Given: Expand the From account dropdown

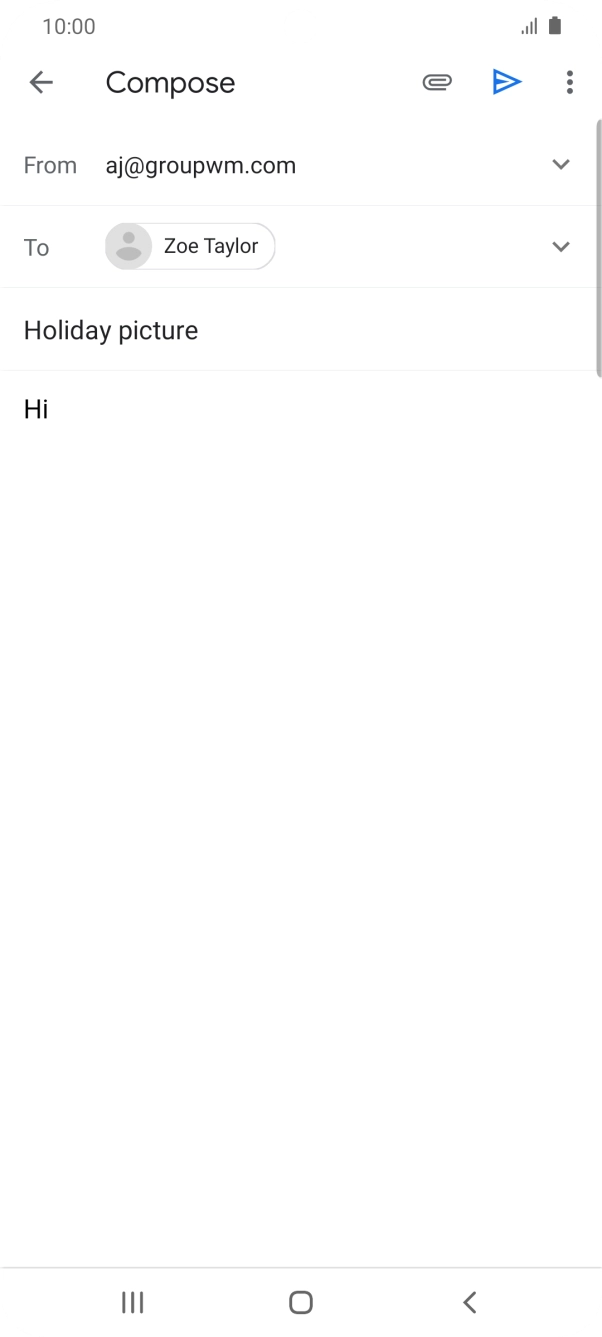Looking at the screenshot, I should point(561,165).
